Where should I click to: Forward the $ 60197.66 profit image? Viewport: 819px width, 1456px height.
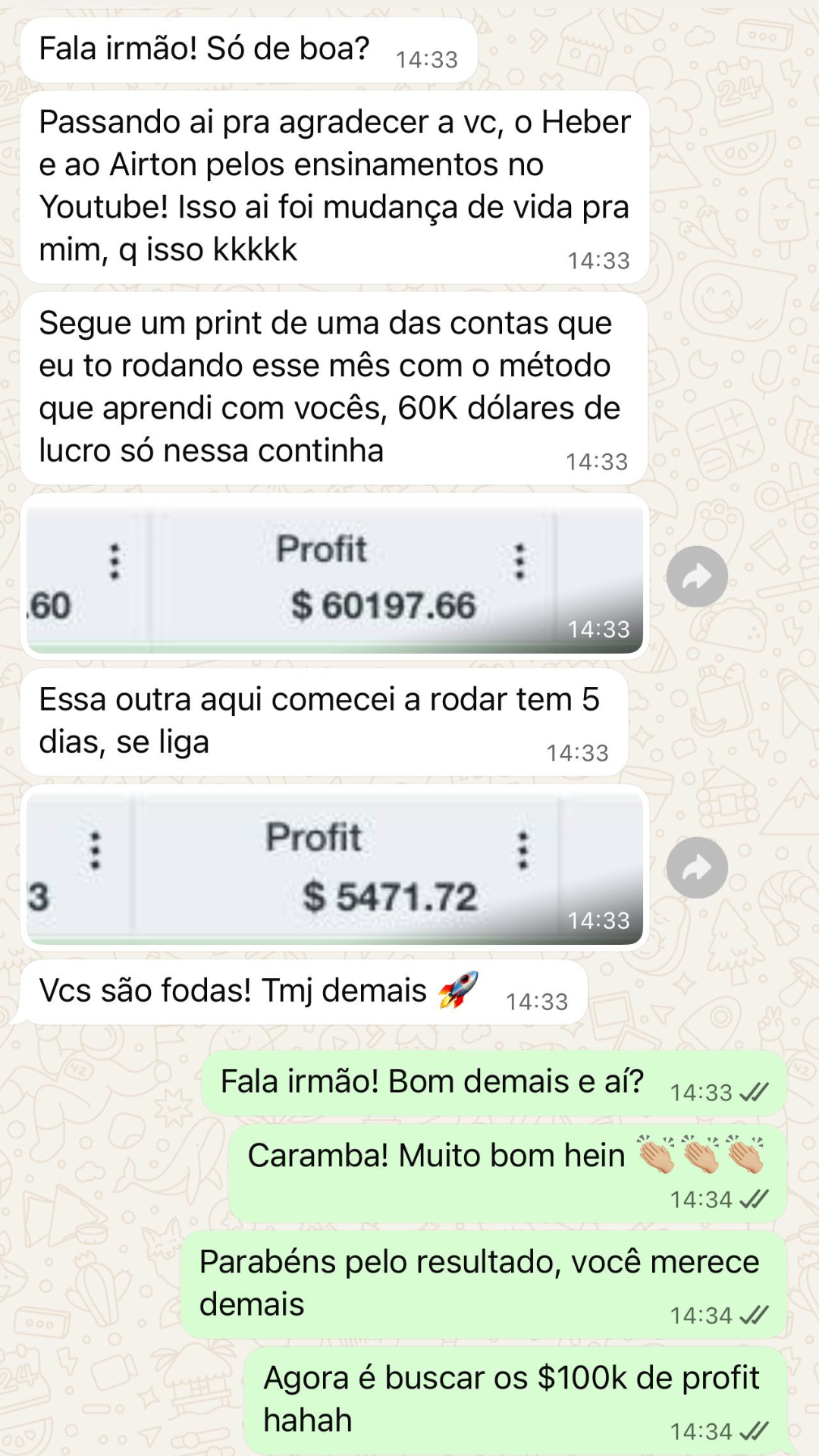pos(697,576)
